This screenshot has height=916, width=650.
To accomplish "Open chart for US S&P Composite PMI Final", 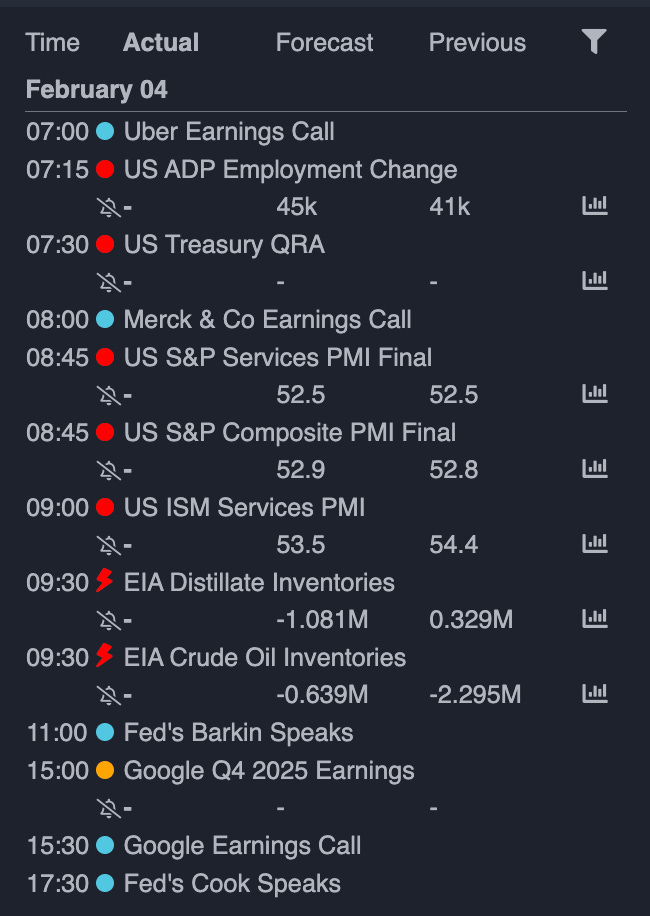I will (x=595, y=469).
